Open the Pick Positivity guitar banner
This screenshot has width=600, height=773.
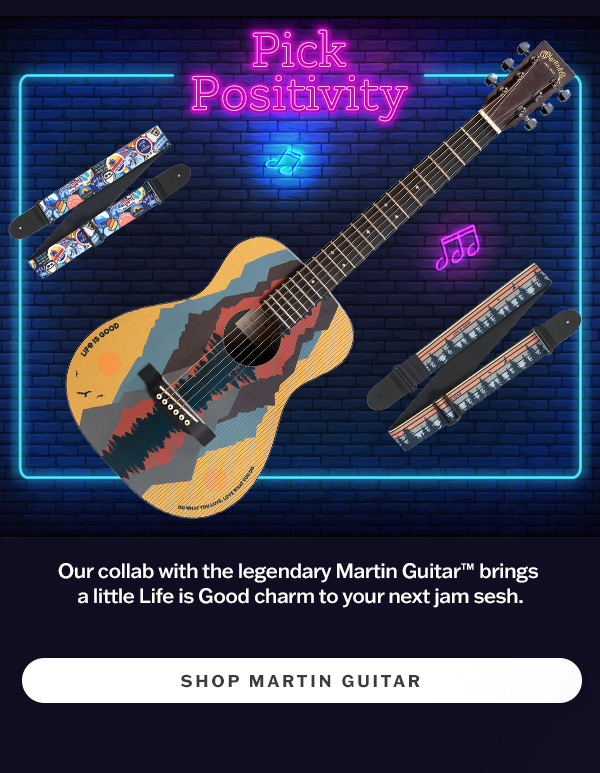pyautogui.click(x=300, y=290)
